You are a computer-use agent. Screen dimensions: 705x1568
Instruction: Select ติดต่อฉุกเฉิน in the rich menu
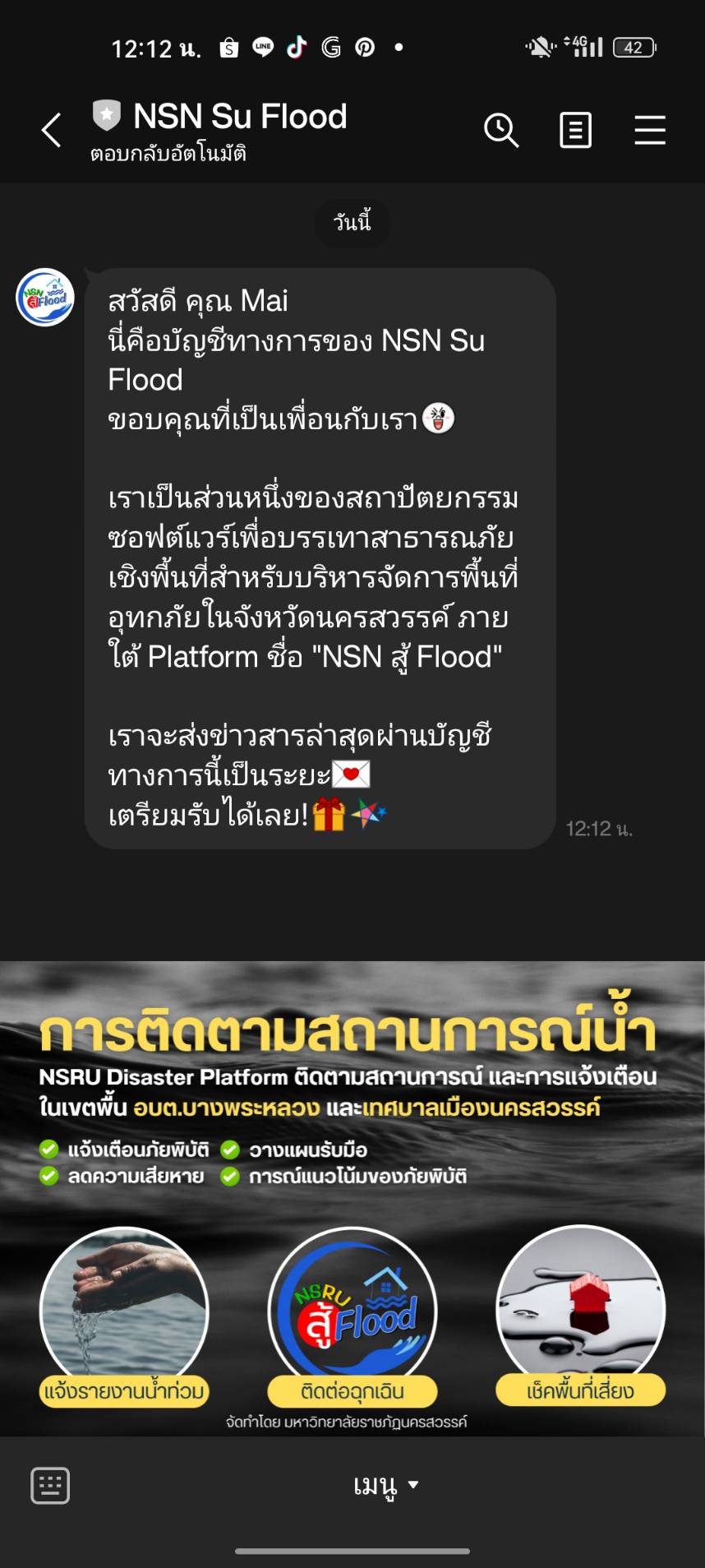[352, 1316]
